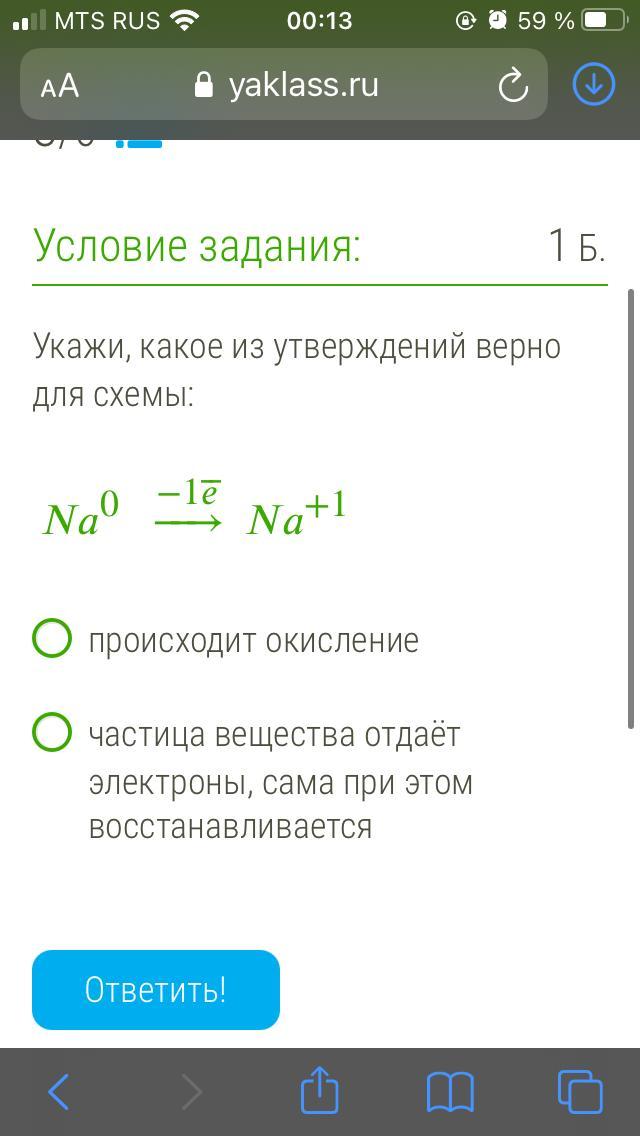Tap the yaklass.ru address field
Screen dimensions: 640x1136
pyautogui.click(x=283, y=85)
